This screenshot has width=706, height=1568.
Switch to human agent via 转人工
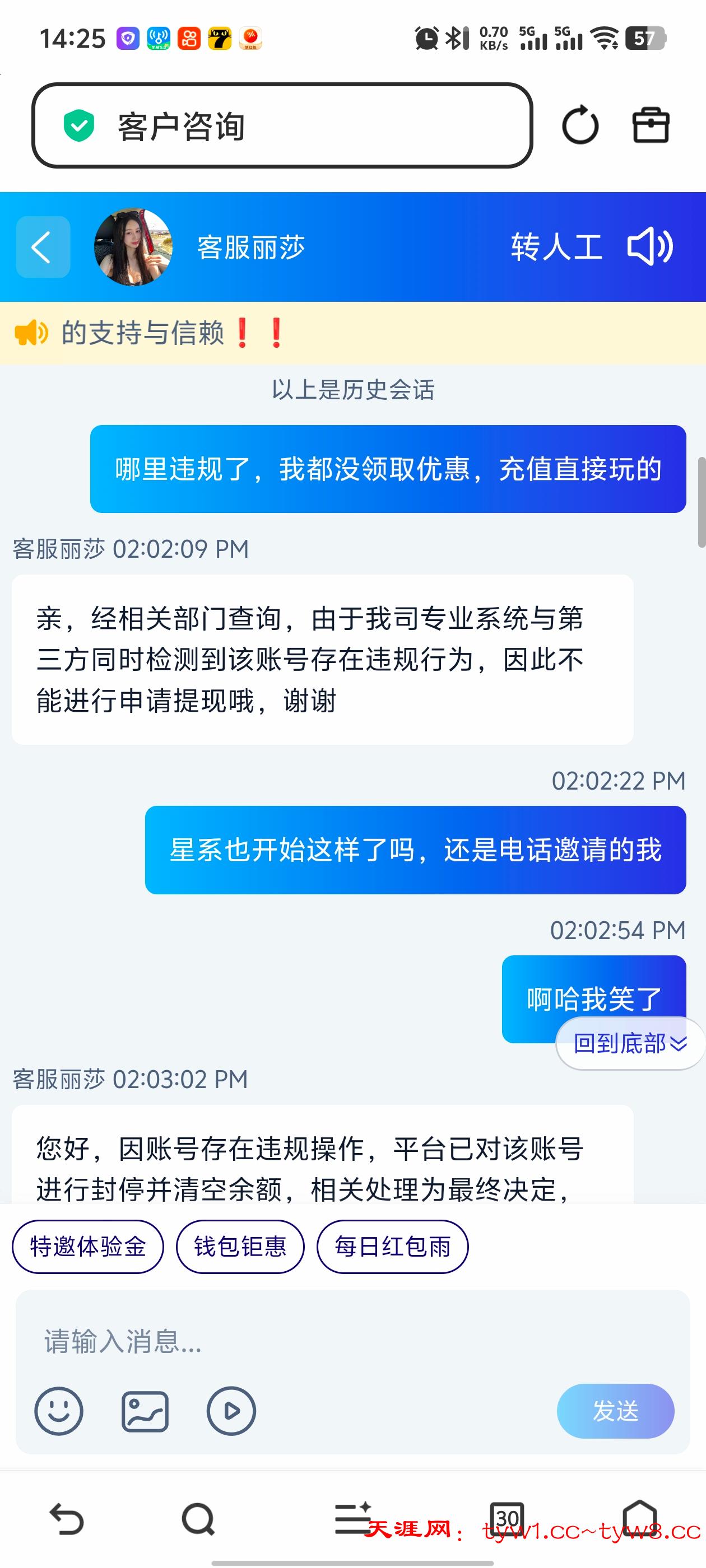556,247
